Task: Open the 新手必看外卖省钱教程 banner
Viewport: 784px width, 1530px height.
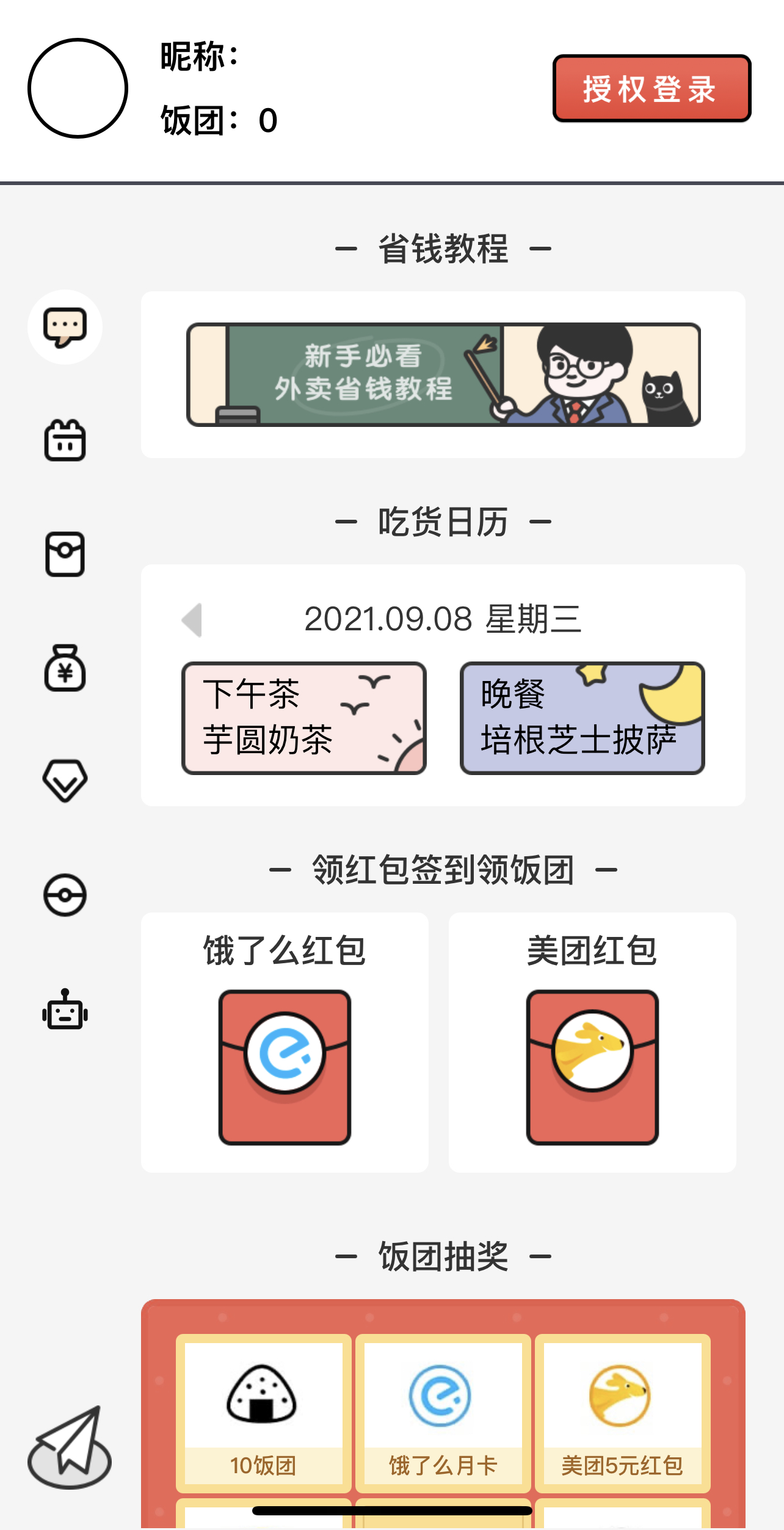Action: 443,374
